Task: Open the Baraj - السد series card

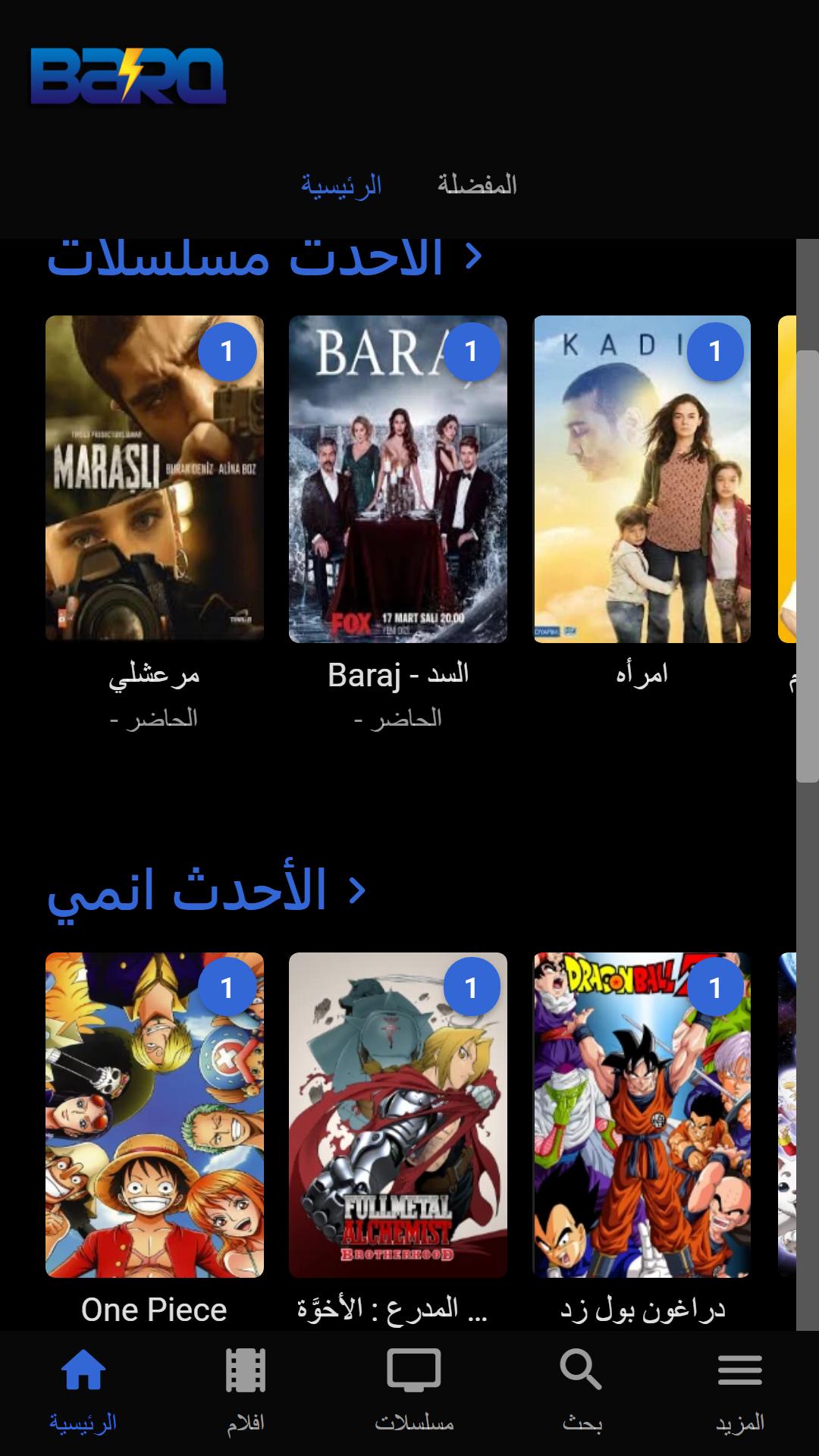Action: tap(398, 479)
